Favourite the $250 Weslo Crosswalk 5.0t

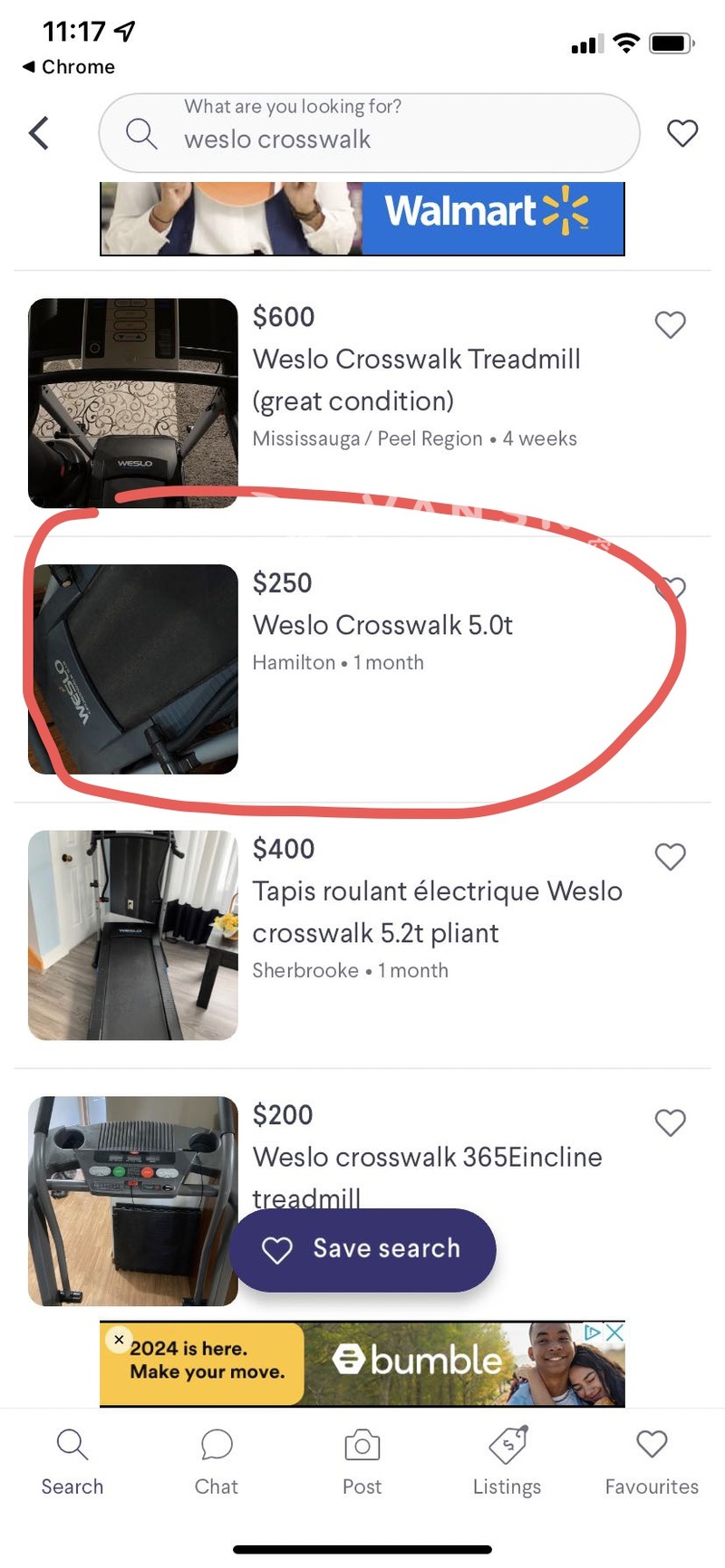670,590
